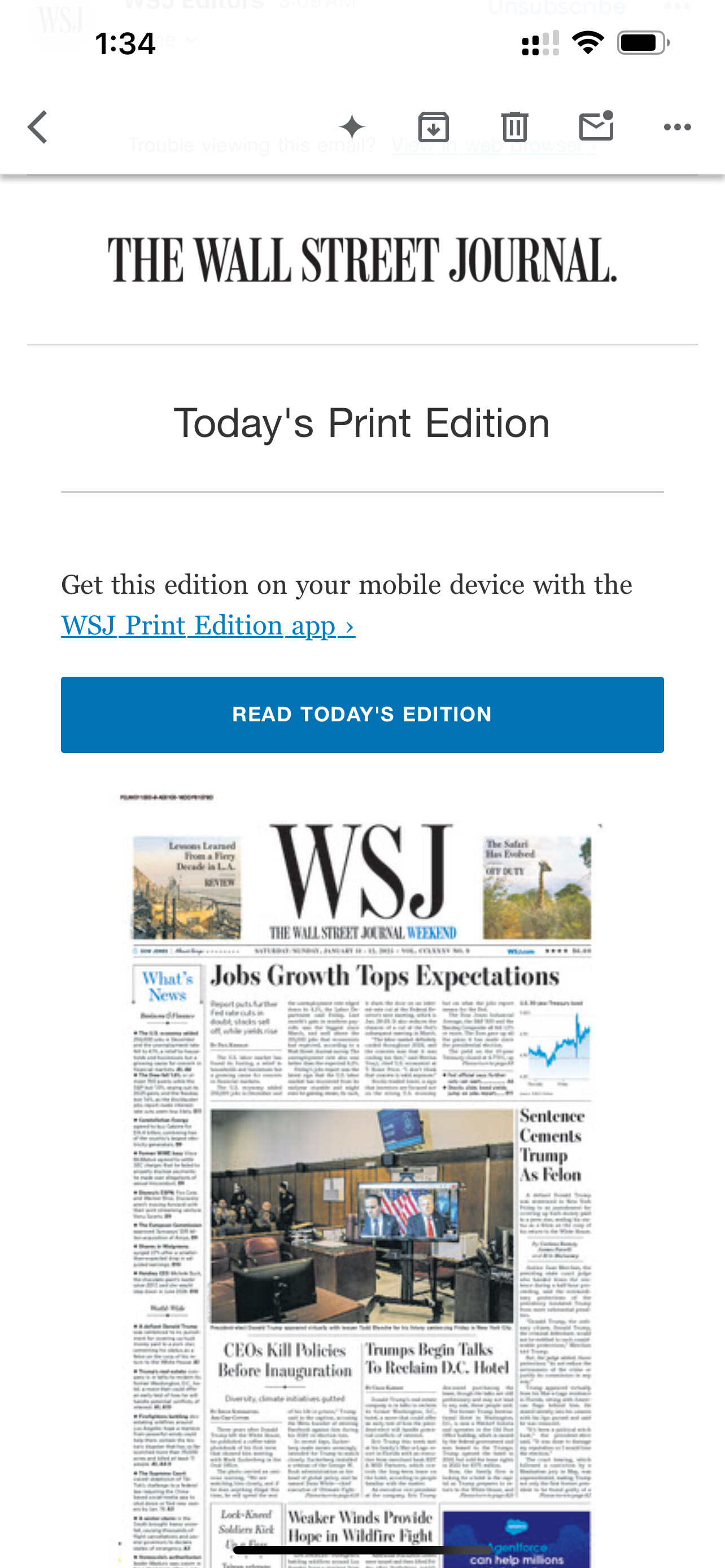Open the overflow menu in toolbar
Screen dimensions: 725x1568
pyautogui.click(x=677, y=127)
